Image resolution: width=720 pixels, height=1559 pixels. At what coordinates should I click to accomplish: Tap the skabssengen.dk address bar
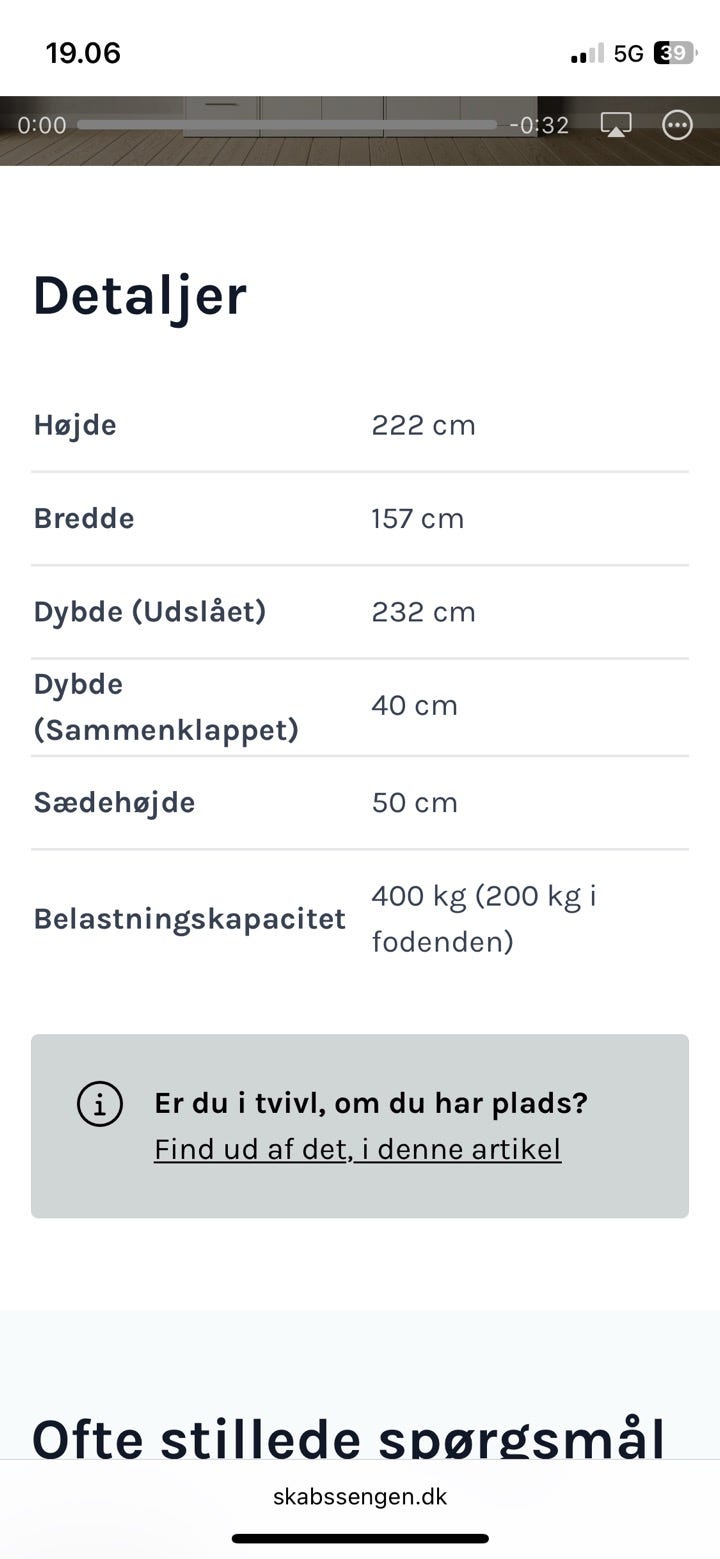(x=360, y=1497)
